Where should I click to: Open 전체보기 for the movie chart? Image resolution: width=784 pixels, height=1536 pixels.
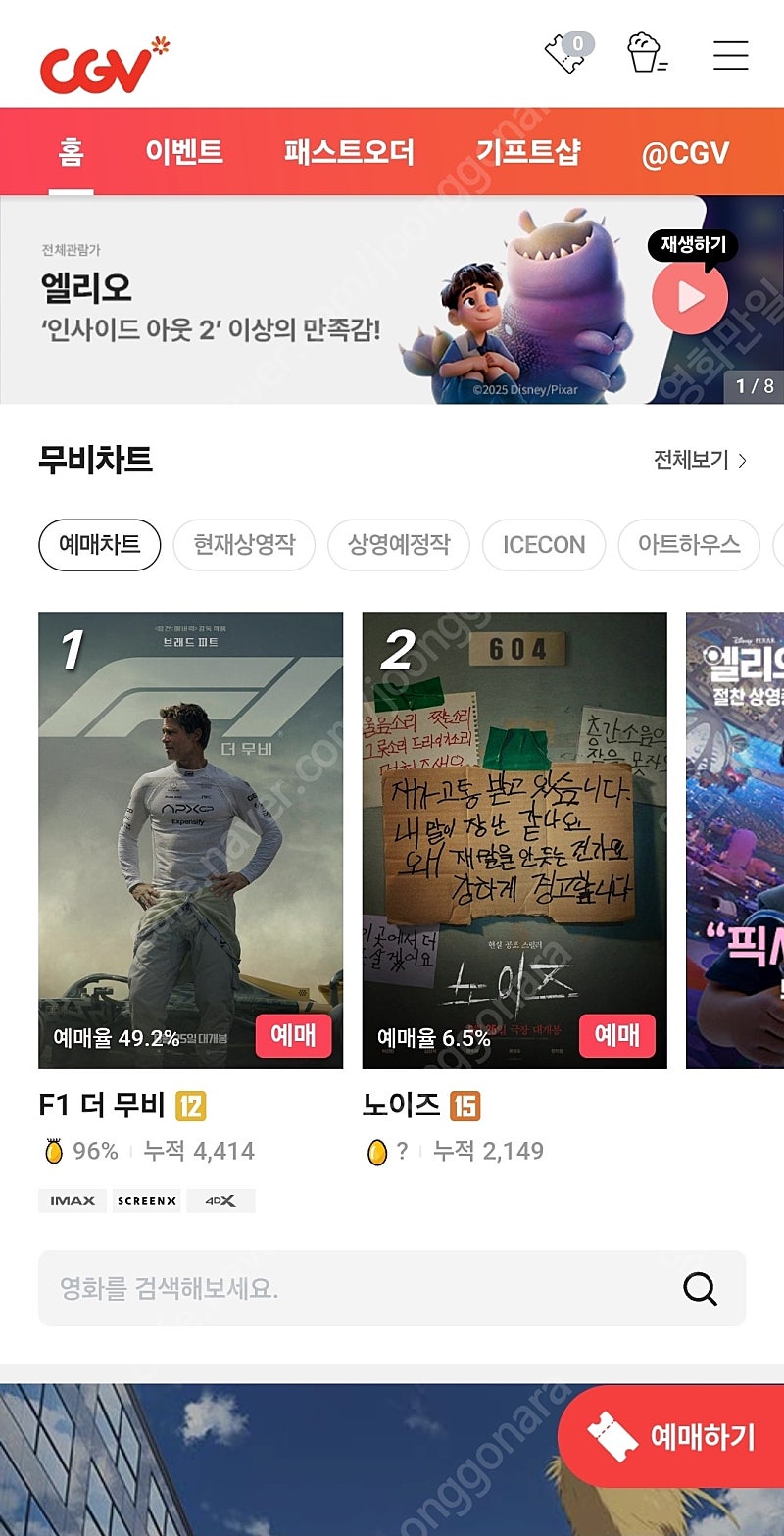[x=701, y=460]
